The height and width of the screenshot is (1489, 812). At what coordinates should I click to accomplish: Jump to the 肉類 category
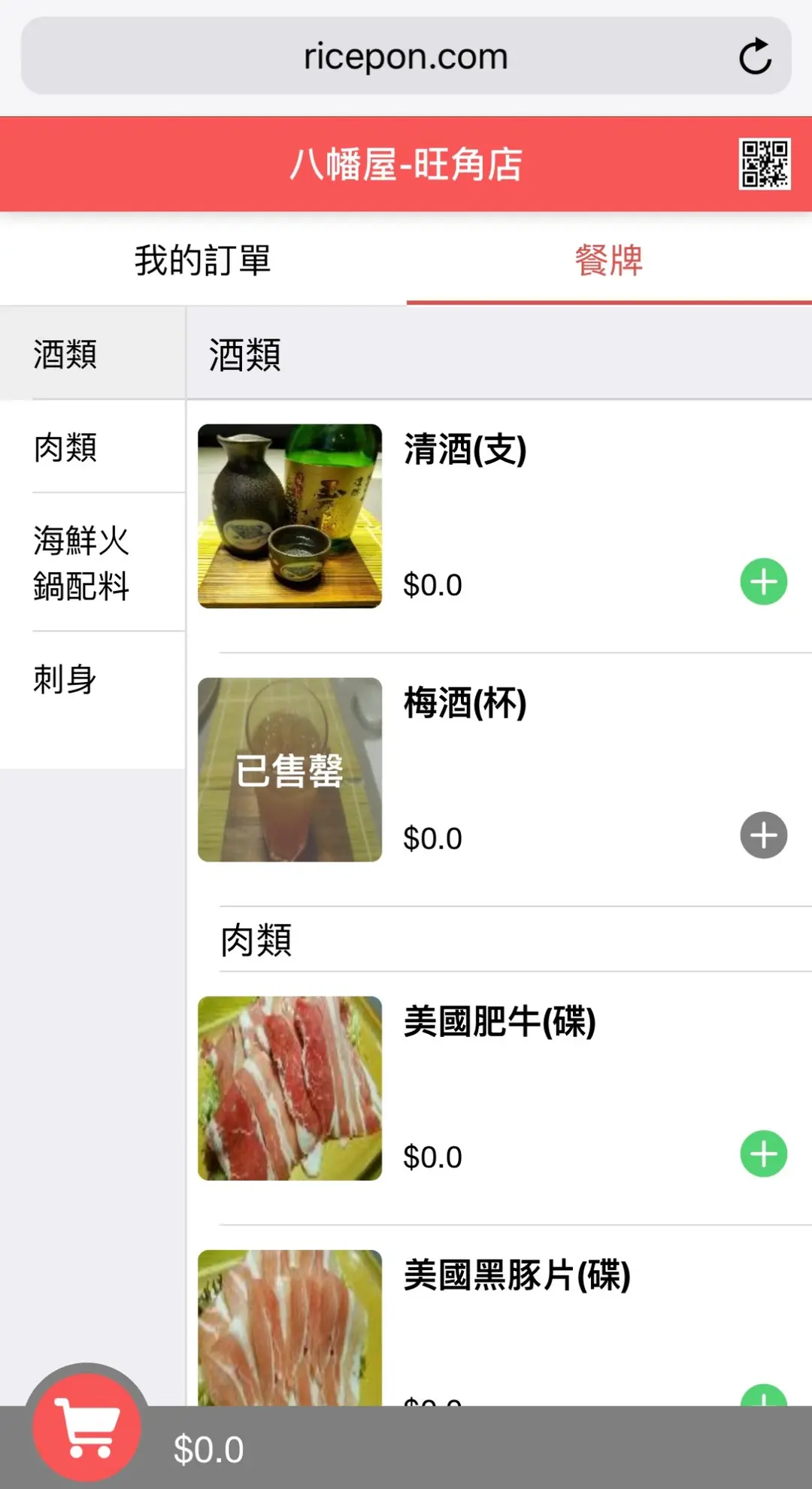click(66, 447)
